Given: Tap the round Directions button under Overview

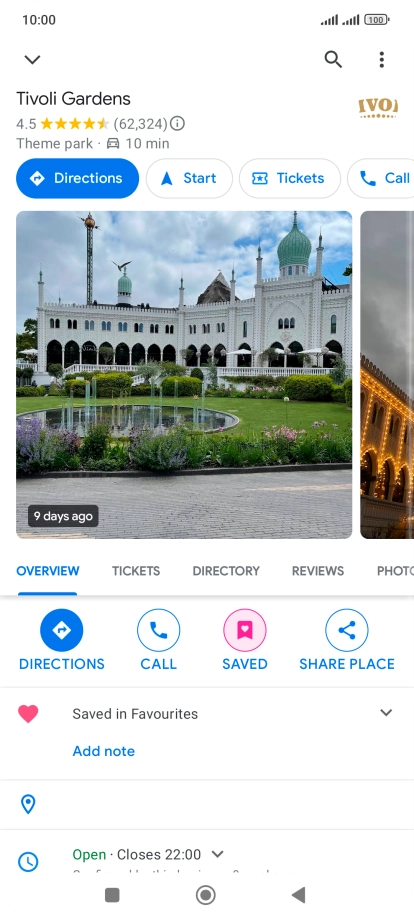Looking at the screenshot, I should (62, 630).
